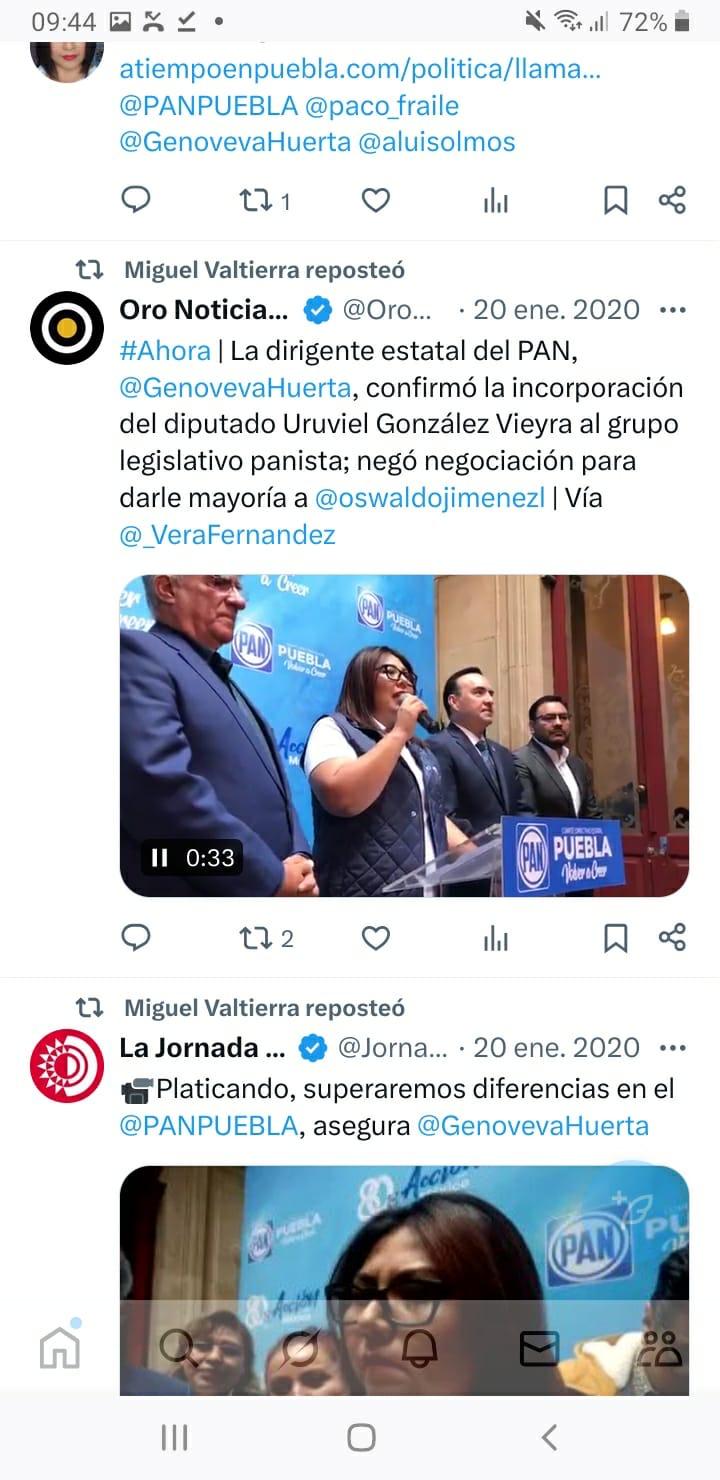Open the Messages envelope tab
The width and height of the screenshot is (720, 1480).
coord(540,1349)
